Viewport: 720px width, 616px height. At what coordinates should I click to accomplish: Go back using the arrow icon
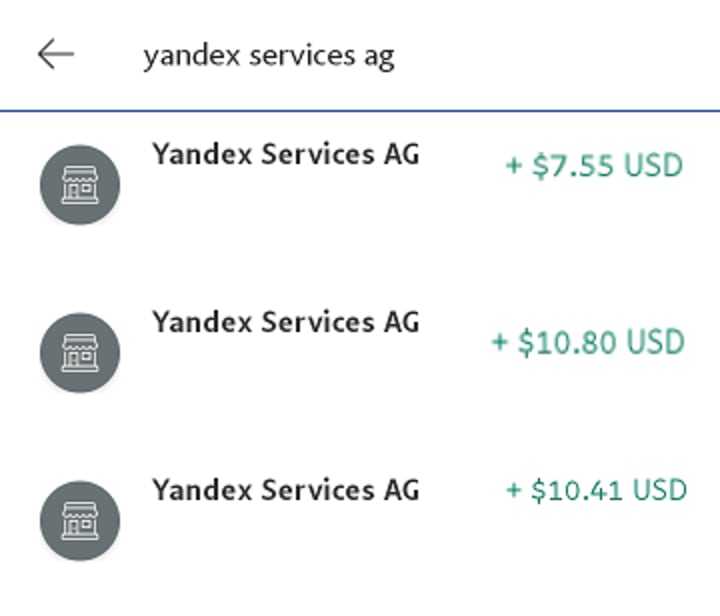coord(56,55)
